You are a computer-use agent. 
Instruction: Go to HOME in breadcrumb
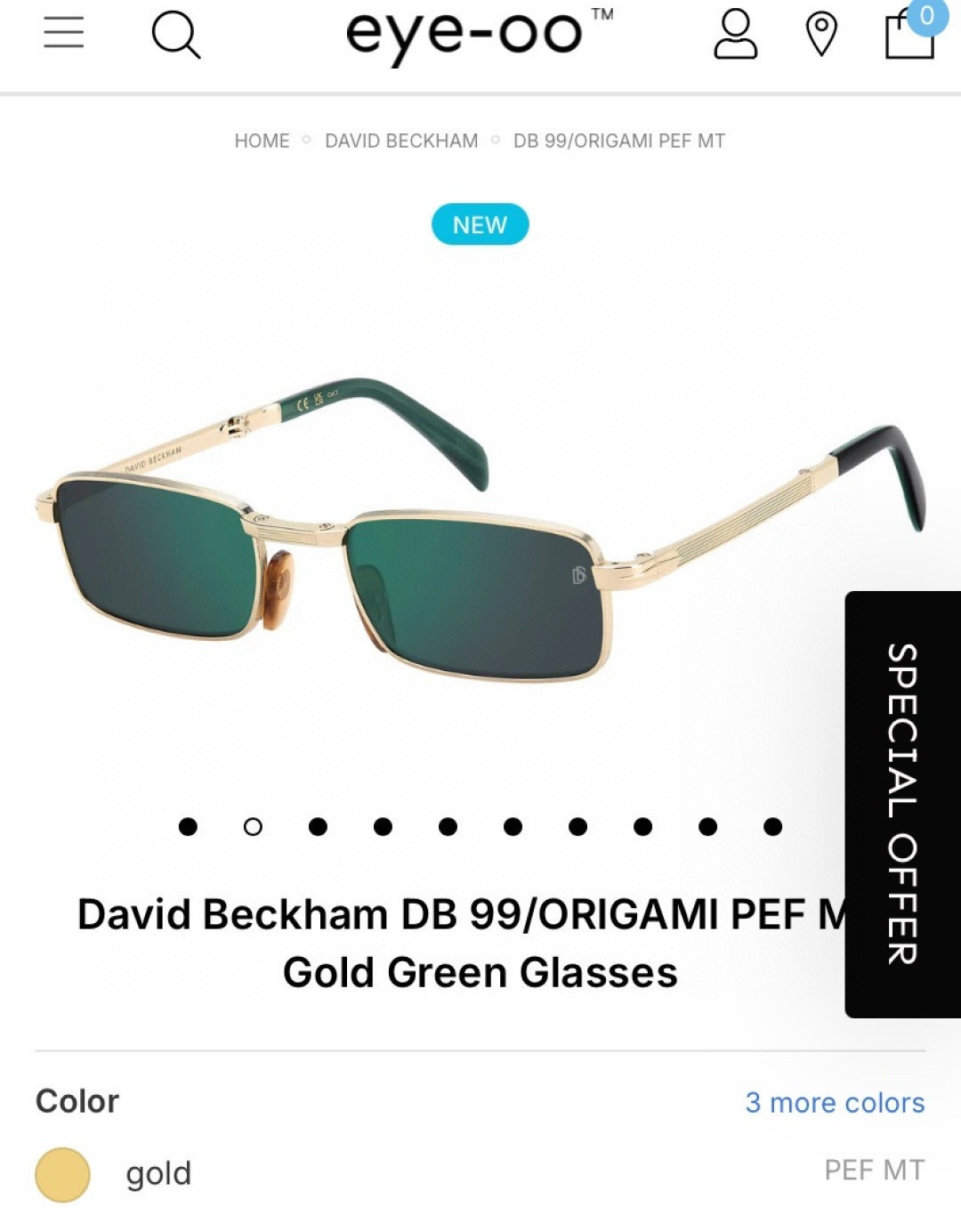coord(262,141)
